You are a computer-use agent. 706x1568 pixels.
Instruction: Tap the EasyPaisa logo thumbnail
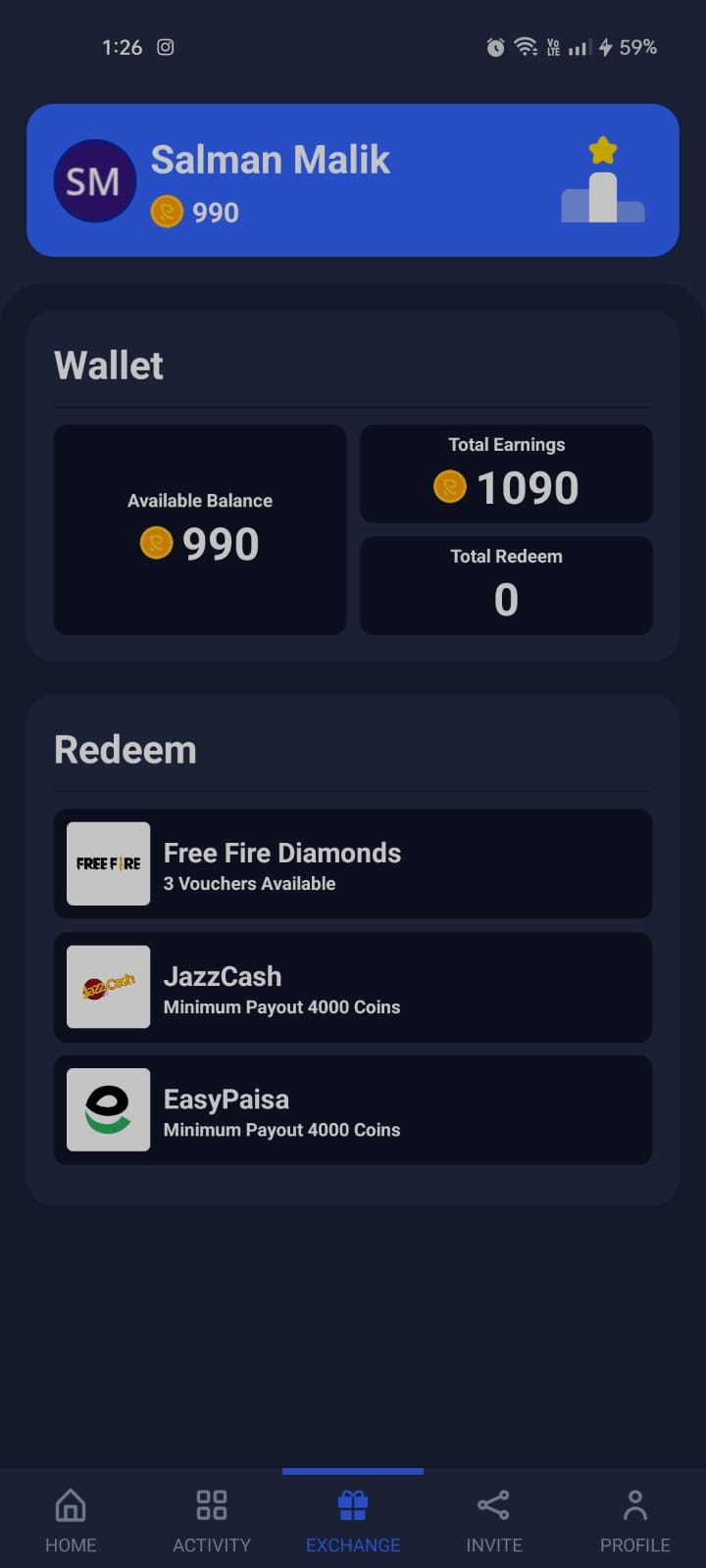pos(108,1109)
